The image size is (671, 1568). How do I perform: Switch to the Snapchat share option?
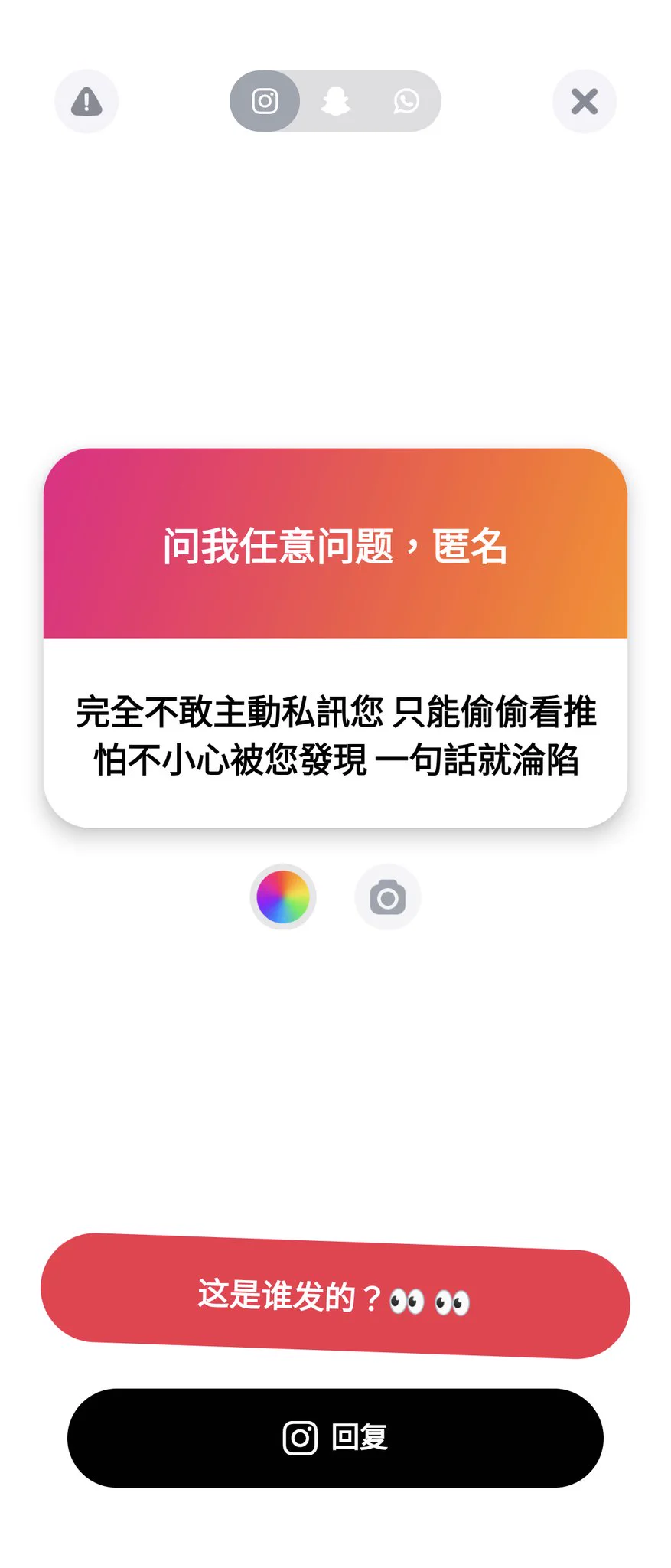[335, 101]
